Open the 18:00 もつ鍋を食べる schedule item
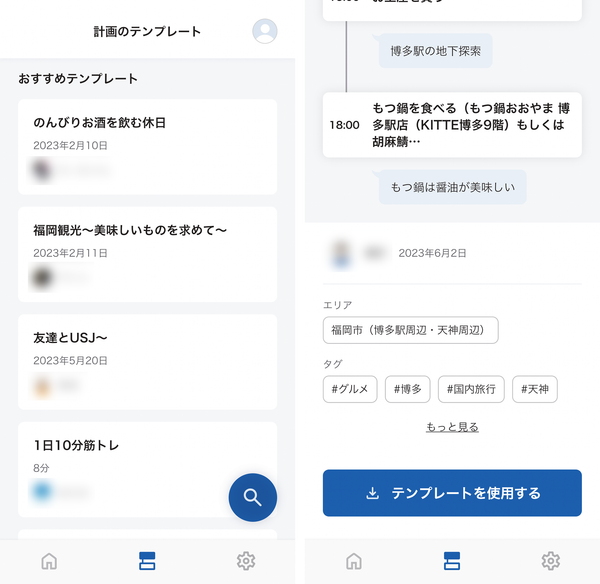 [452, 125]
